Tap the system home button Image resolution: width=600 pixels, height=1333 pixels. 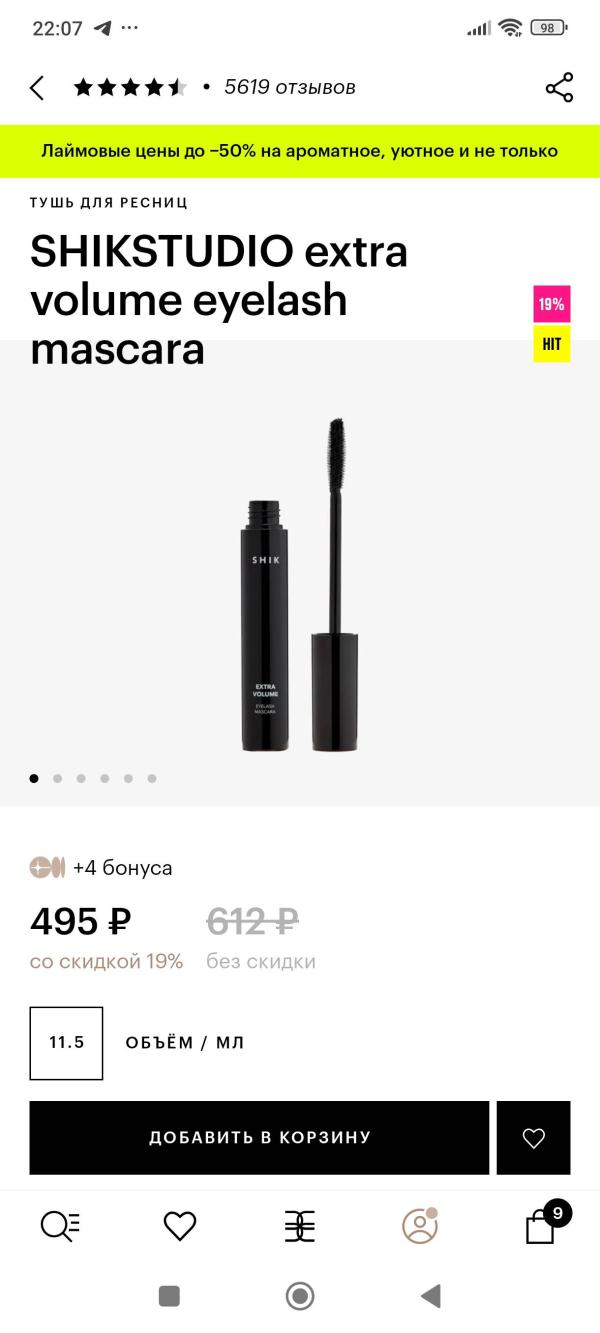[x=300, y=1297]
